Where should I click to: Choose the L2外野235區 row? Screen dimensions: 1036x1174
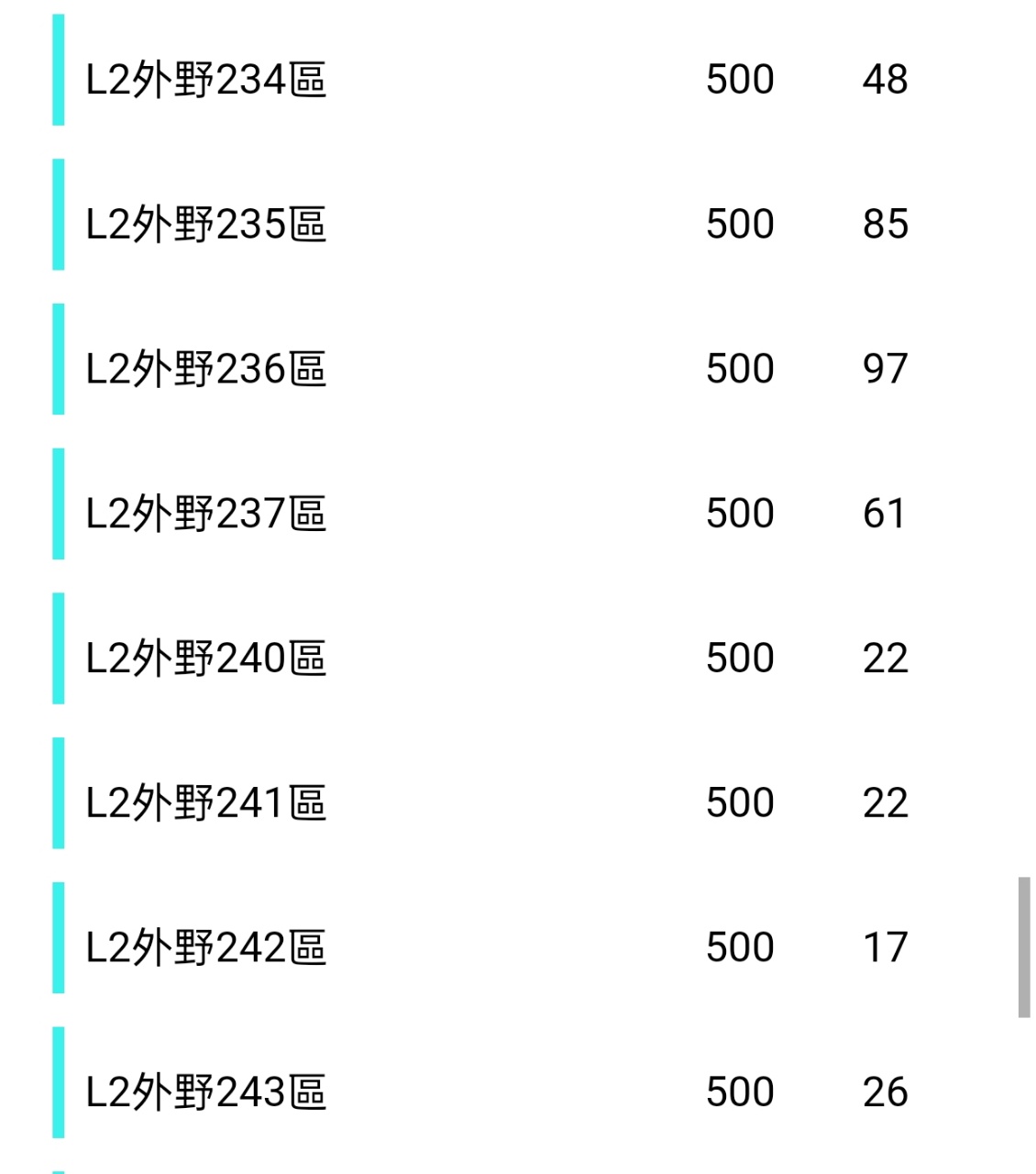tap(206, 224)
